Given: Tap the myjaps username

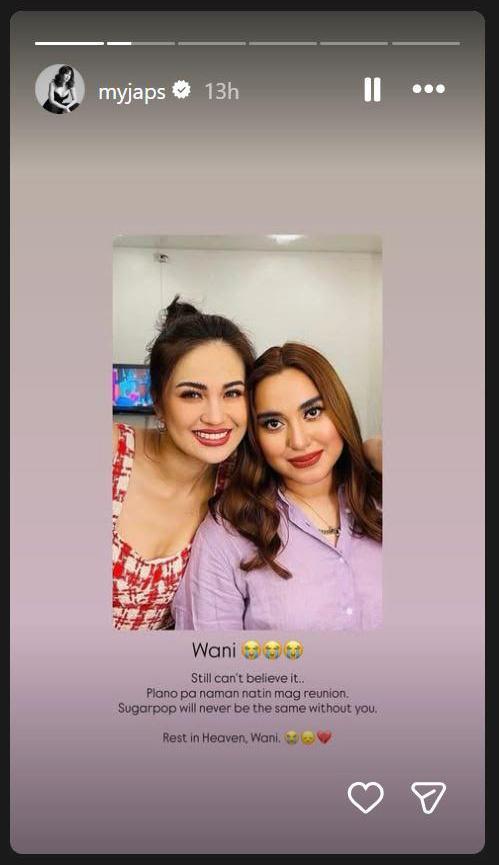Looking at the screenshot, I should [x=132, y=92].
